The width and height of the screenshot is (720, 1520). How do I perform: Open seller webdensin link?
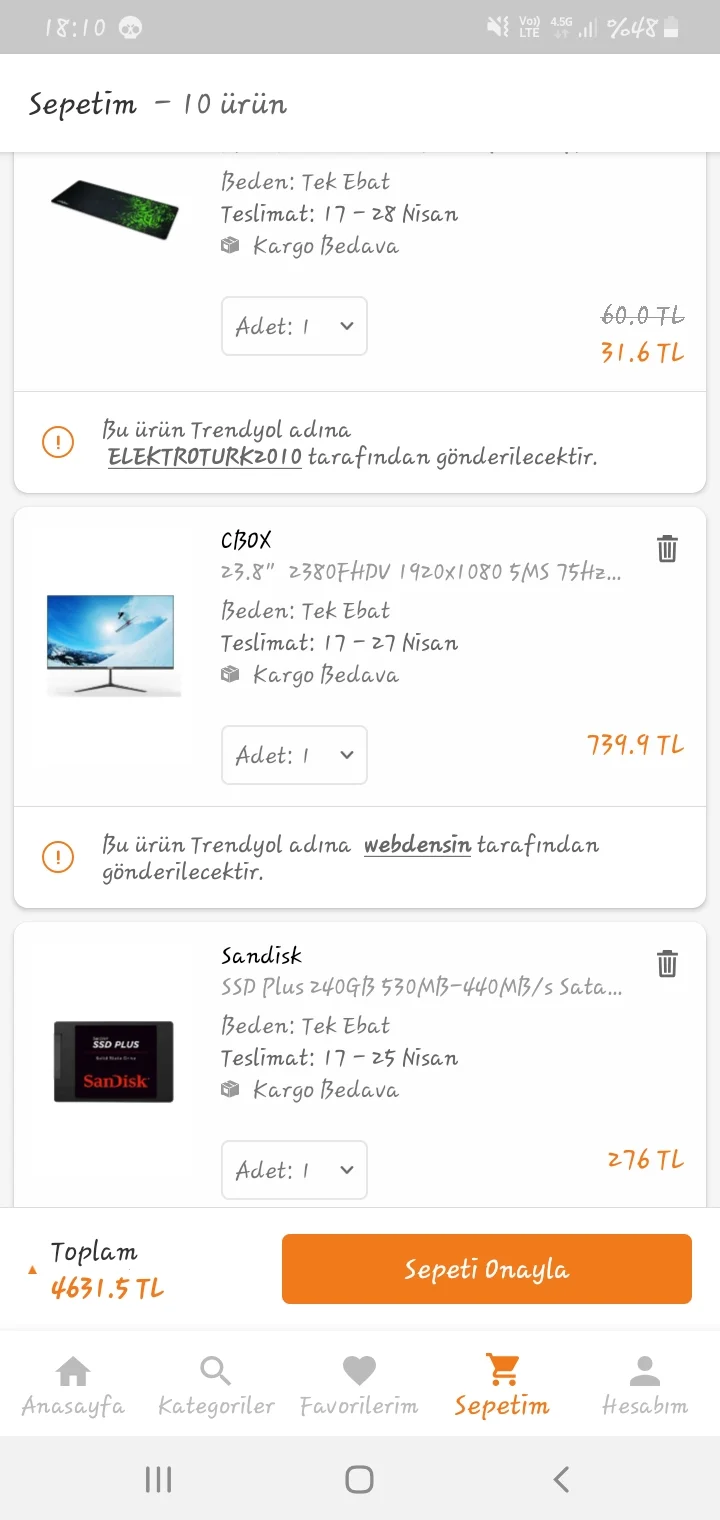[x=417, y=845]
